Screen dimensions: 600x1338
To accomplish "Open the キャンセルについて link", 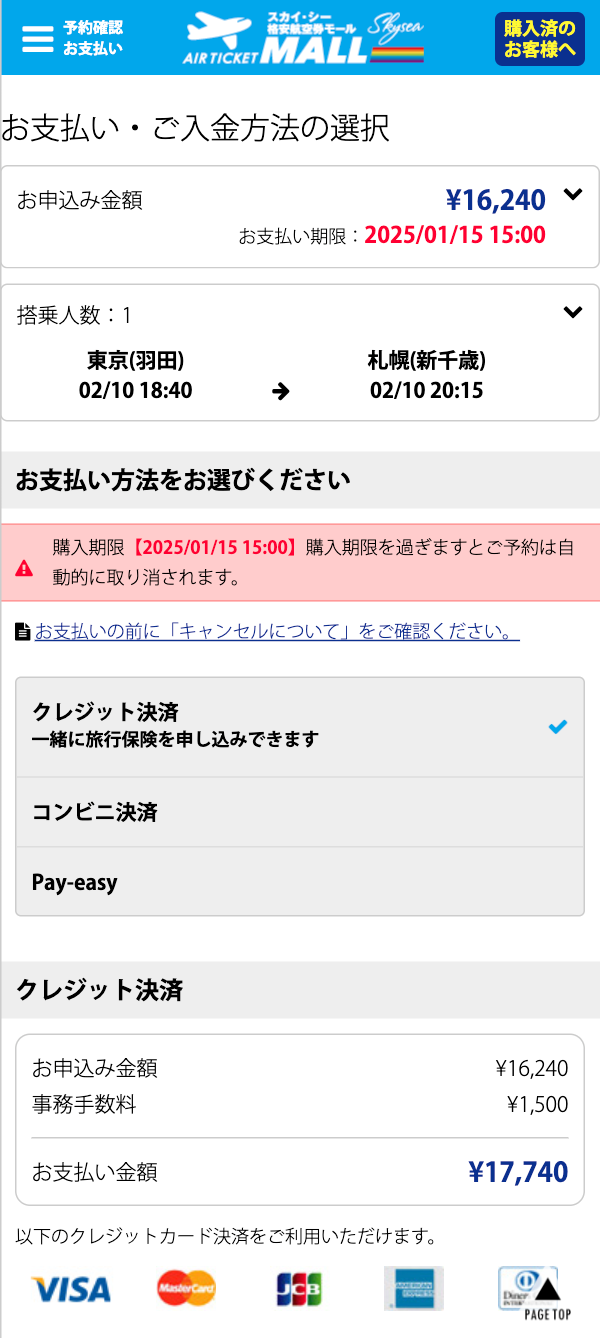I will [276, 632].
